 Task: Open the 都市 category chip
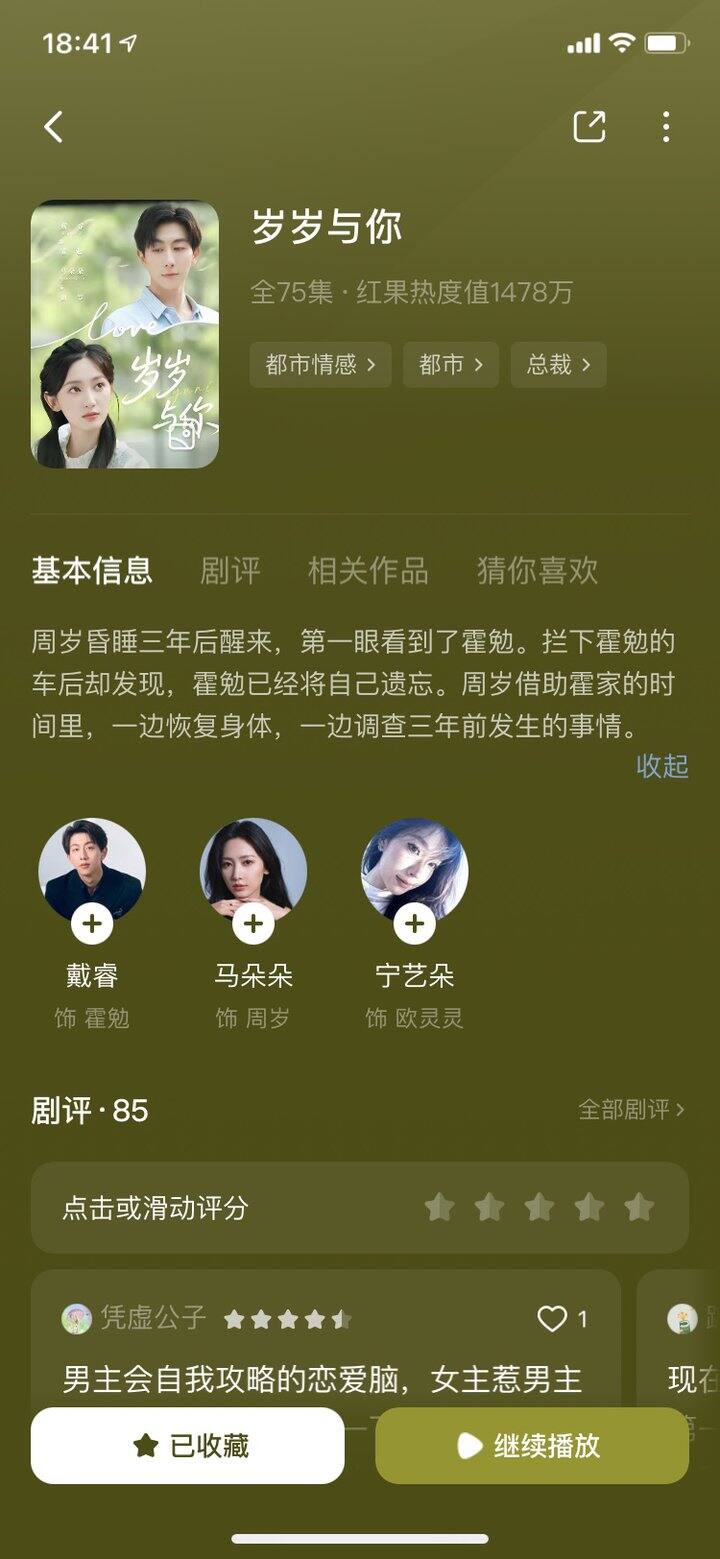point(450,365)
